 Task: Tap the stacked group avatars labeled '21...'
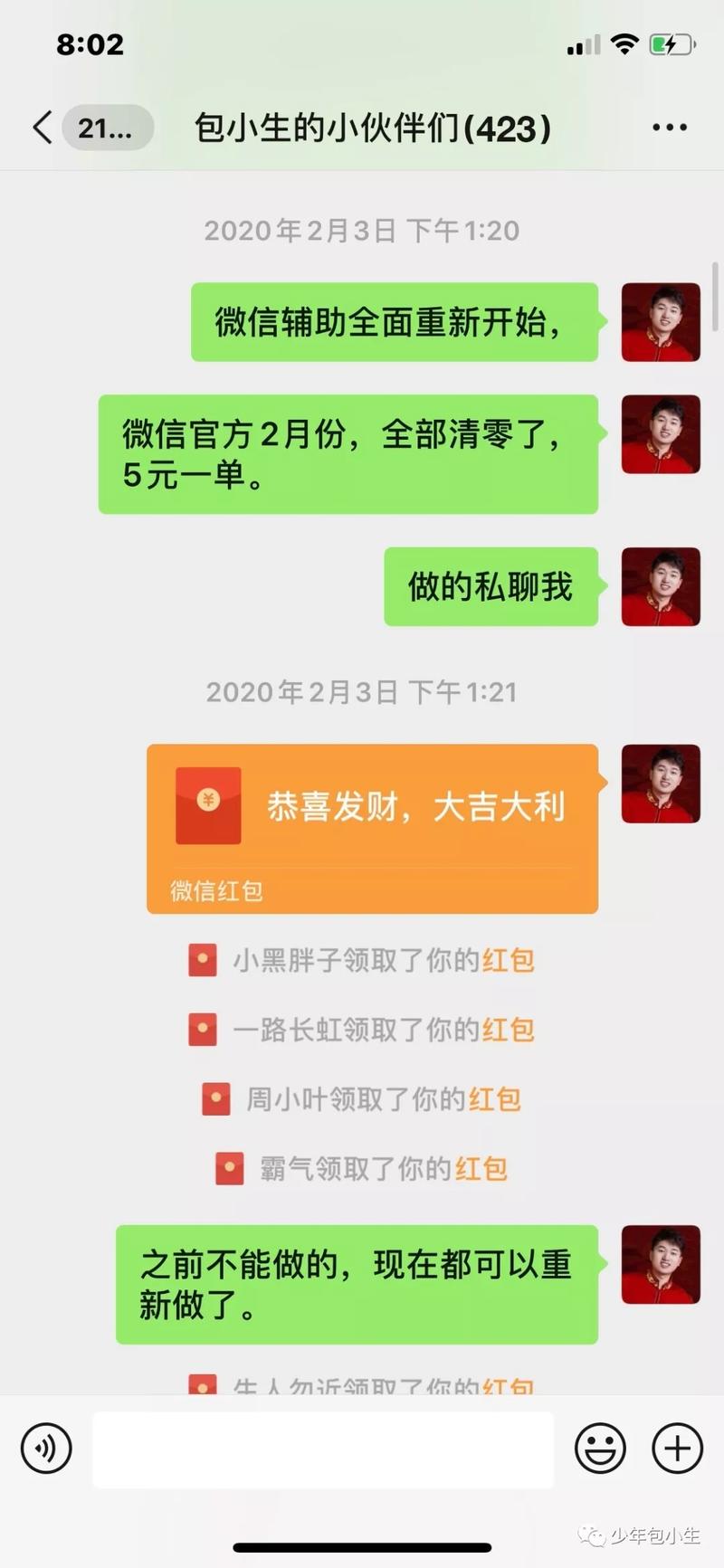click(107, 128)
